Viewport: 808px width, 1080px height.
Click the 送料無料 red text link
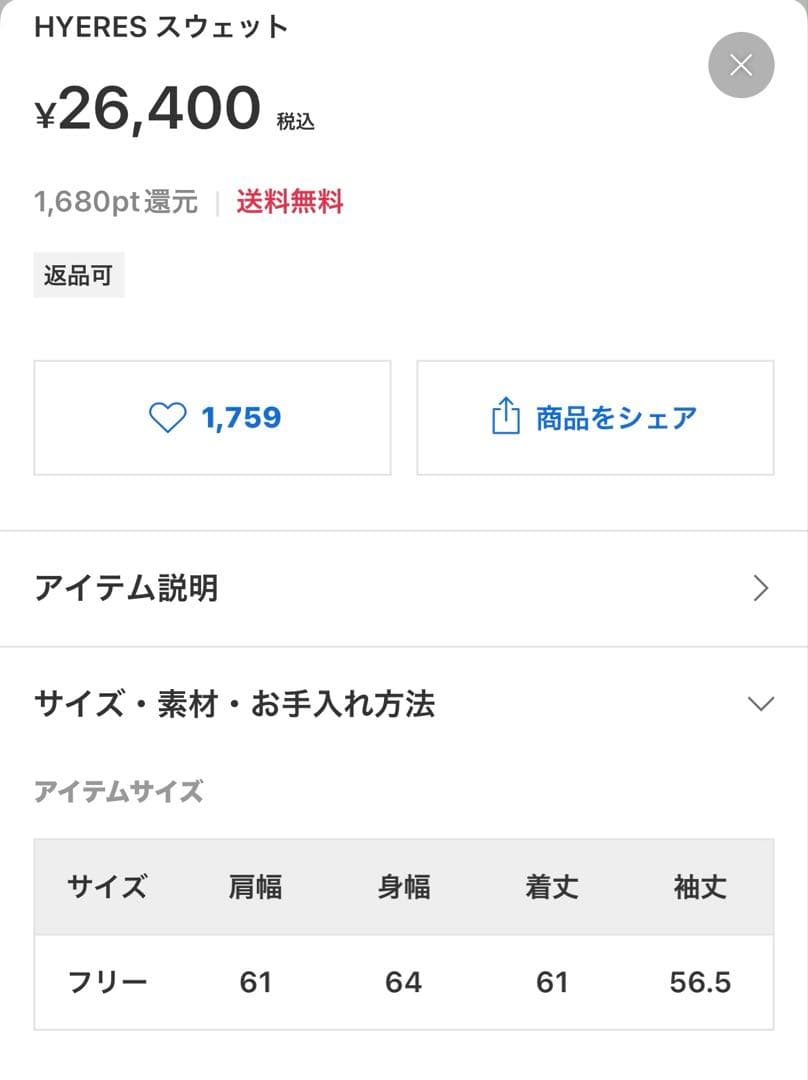pyautogui.click(x=289, y=202)
